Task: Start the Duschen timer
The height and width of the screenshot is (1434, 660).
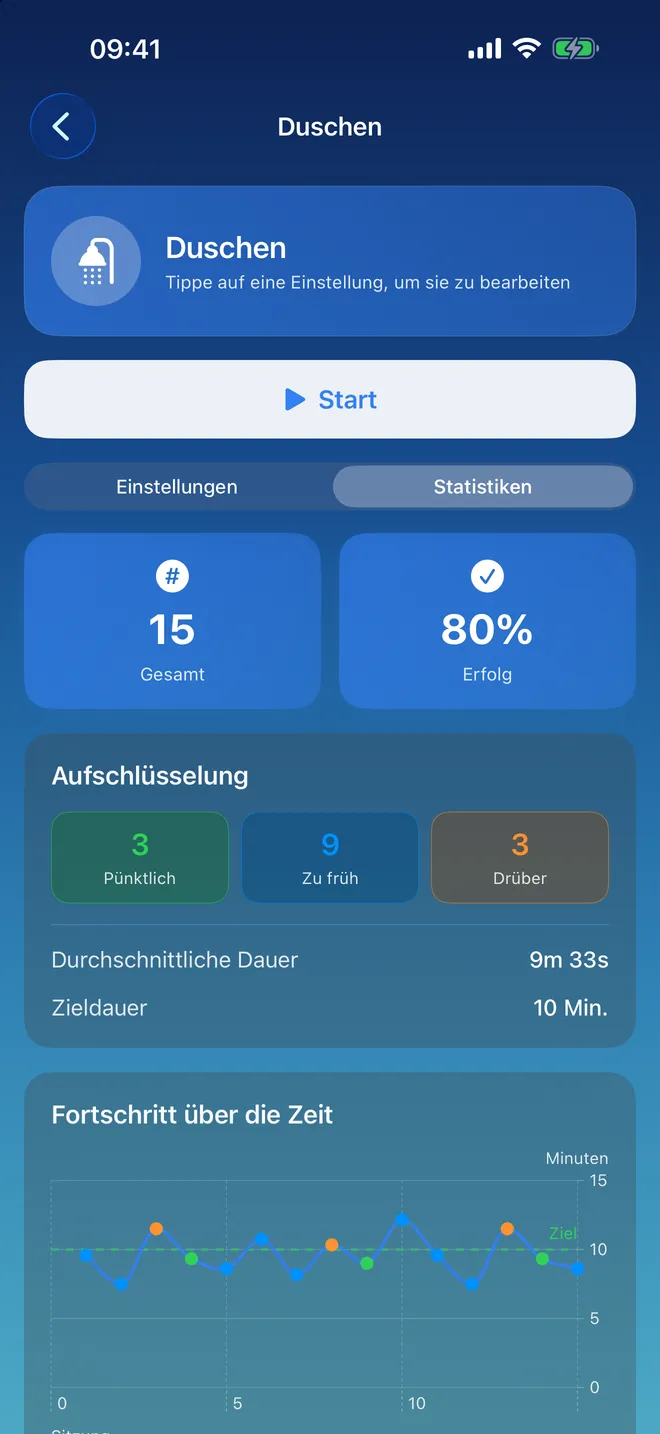Action: click(330, 400)
